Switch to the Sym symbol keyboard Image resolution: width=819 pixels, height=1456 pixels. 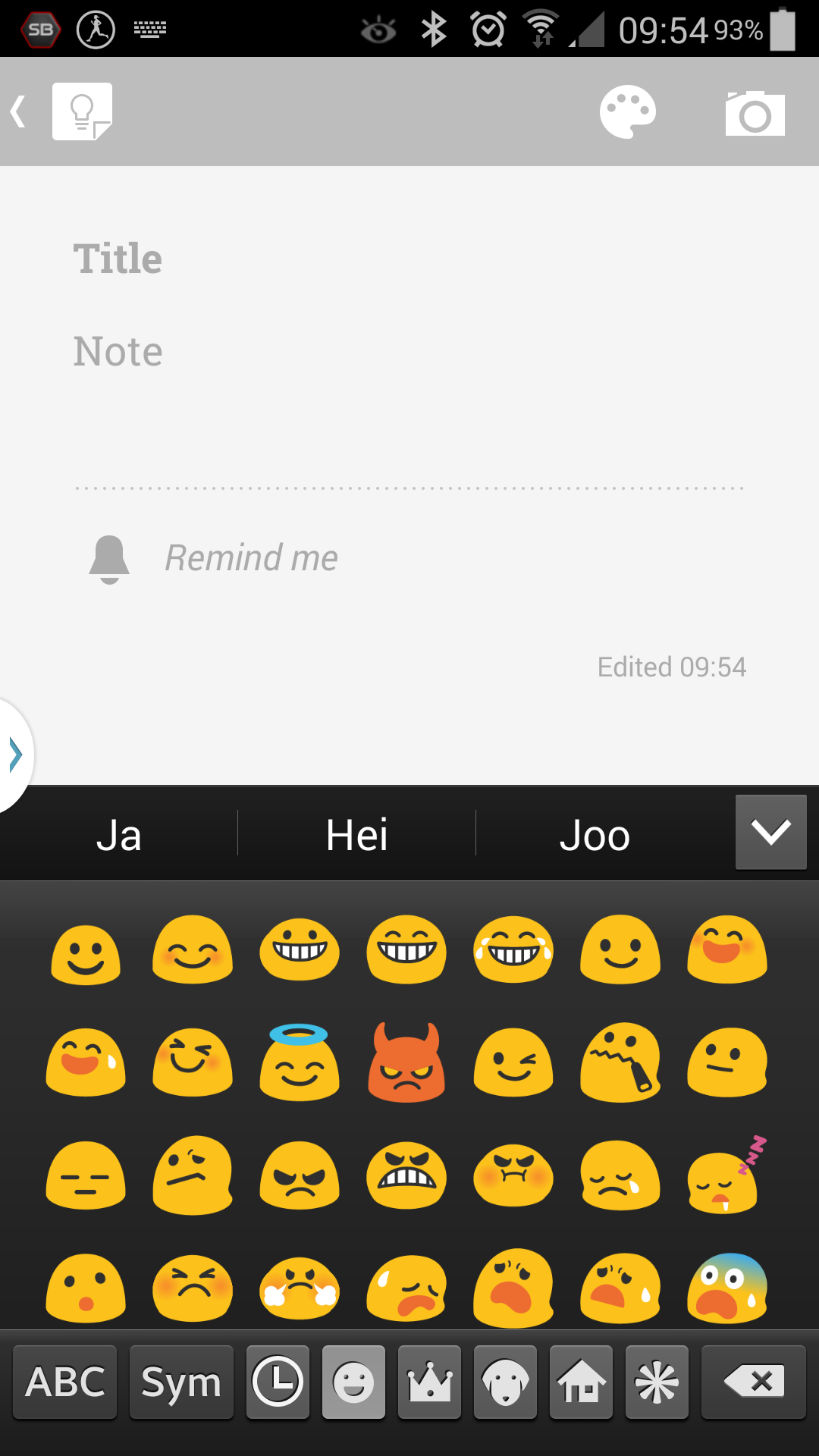pyautogui.click(x=180, y=1382)
